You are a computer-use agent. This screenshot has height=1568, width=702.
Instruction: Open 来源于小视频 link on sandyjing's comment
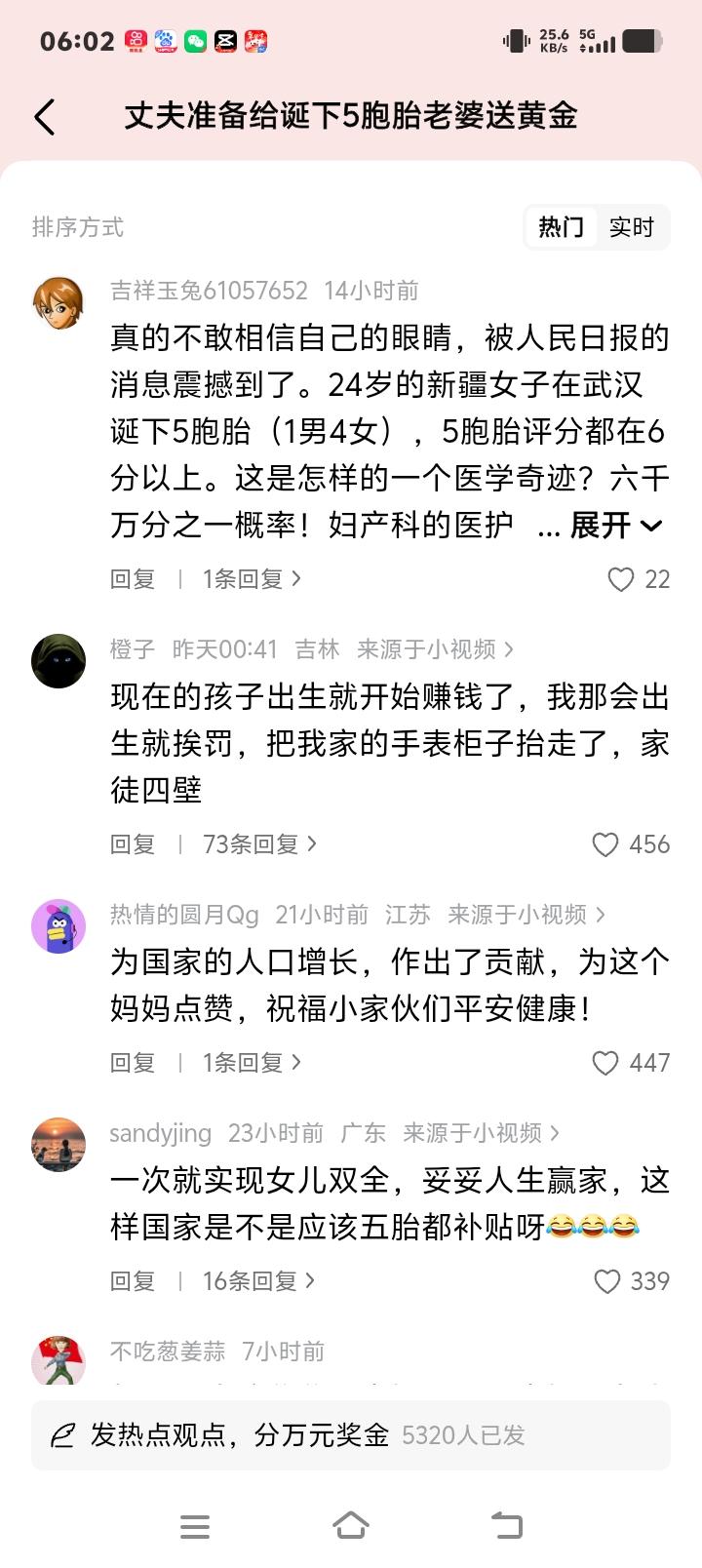[x=481, y=1133]
